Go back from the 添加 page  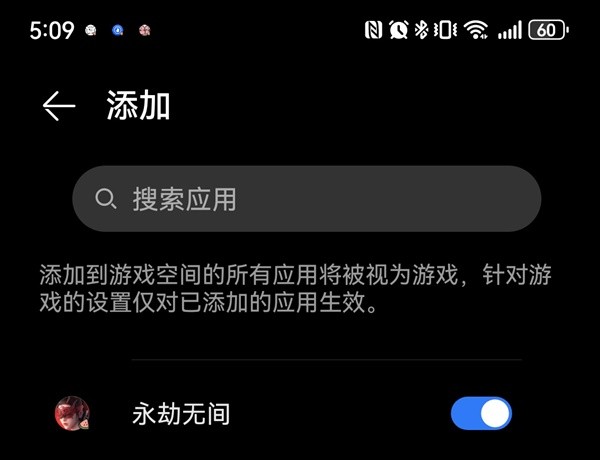point(59,107)
